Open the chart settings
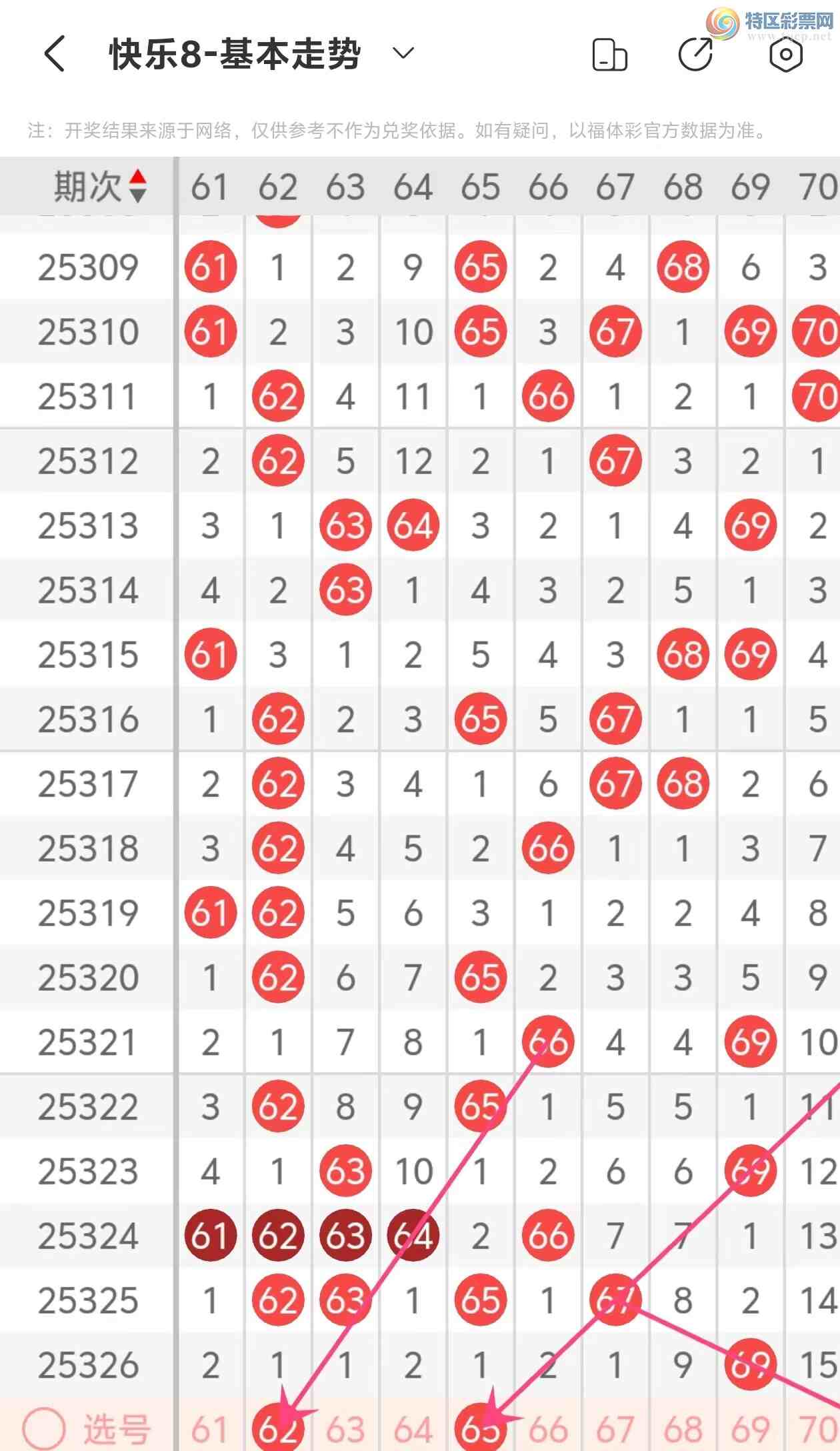 [785, 54]
